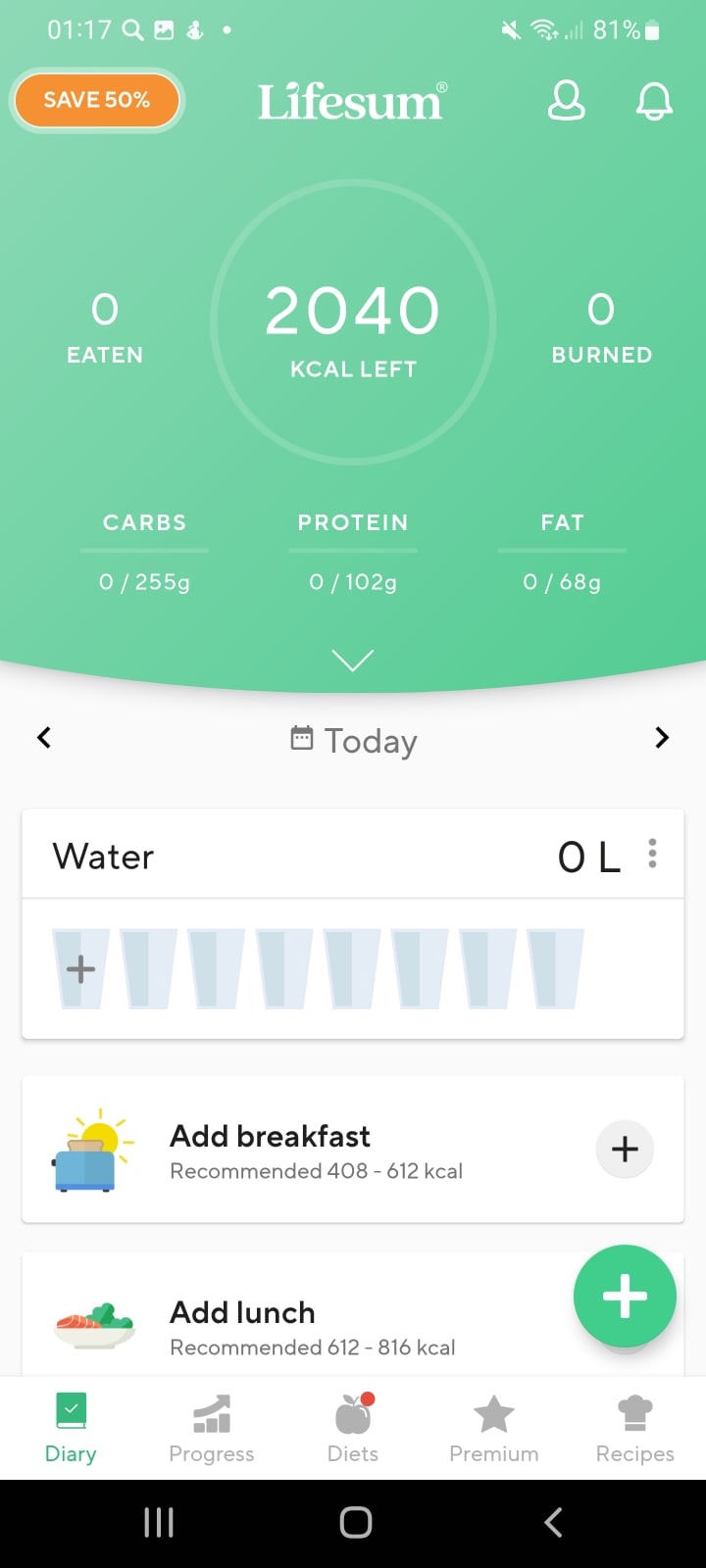
Task: Open notifications via the bell icon
Action: point(653,100)
